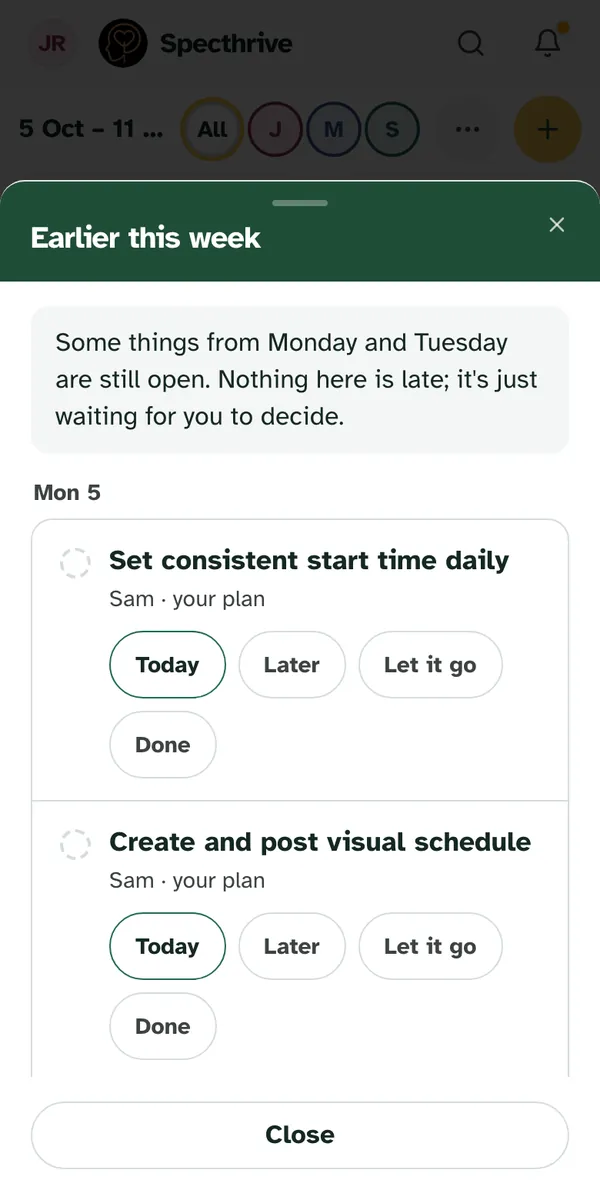Image resolution: width=600 pixels, height=1200 pixels.
Task: Choose Later for 'Set consistent start time daily'
Action: (292, 665)
